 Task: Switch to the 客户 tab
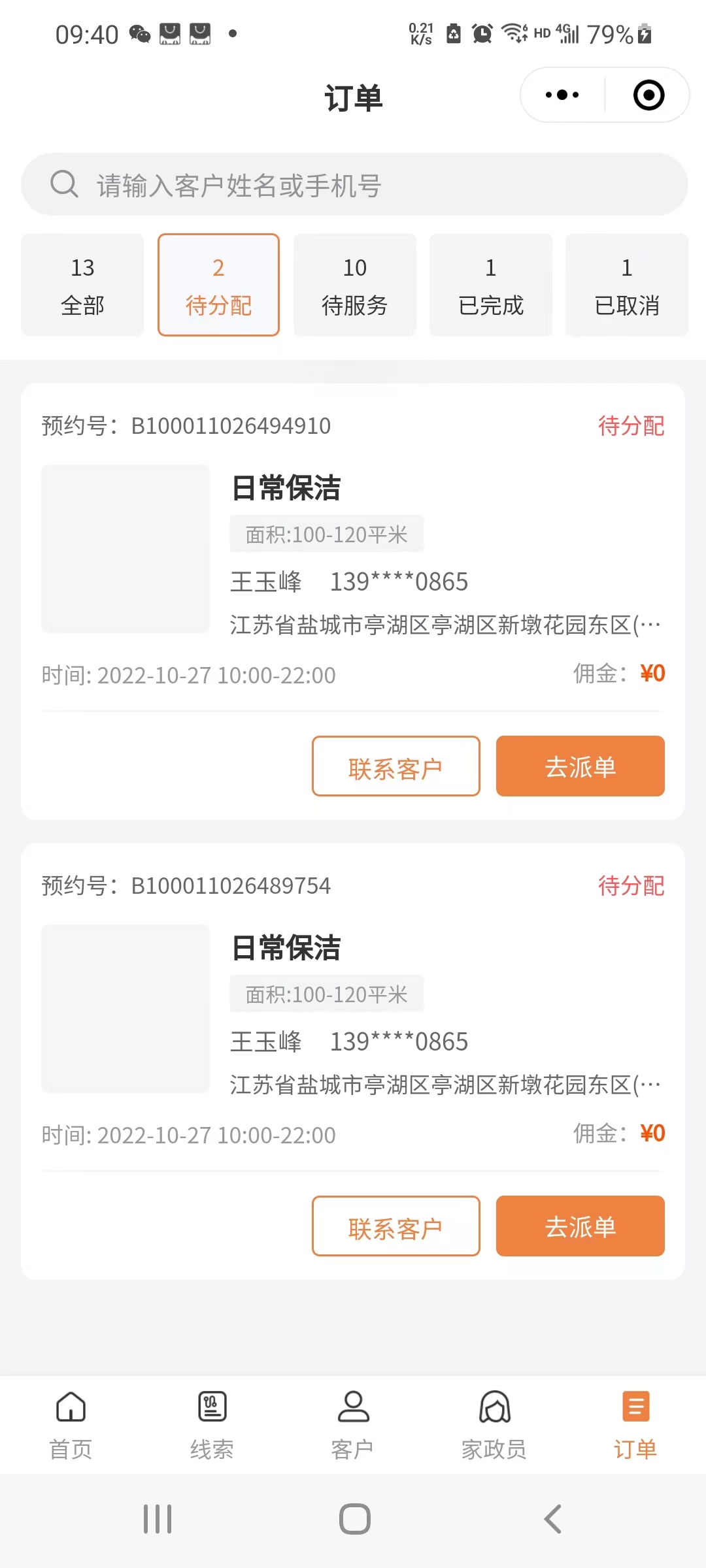point(353,1424)
